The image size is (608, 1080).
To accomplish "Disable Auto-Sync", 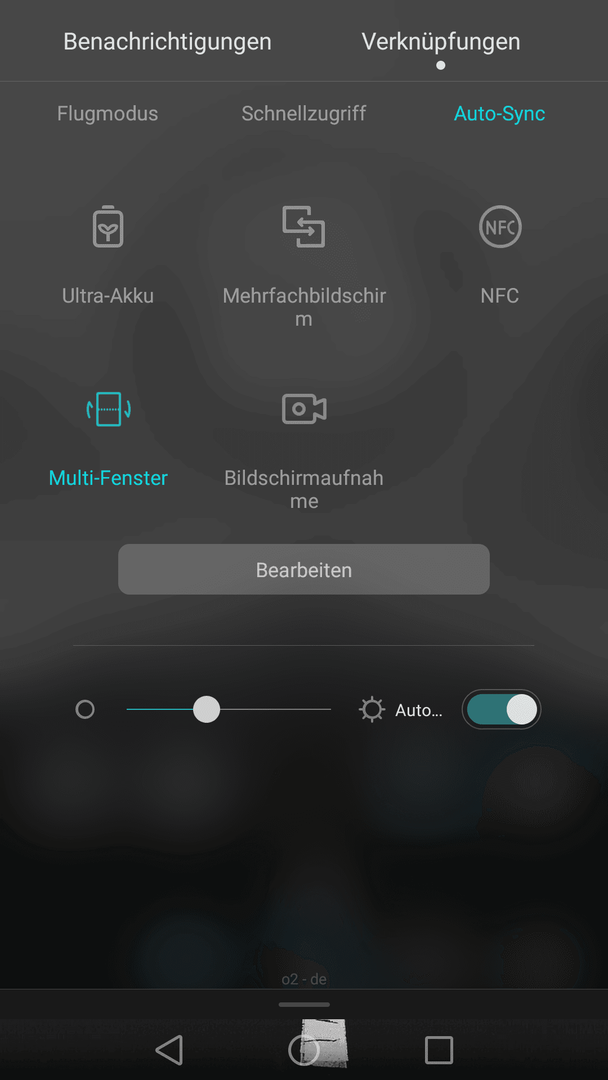I will (x=499, y=114).
